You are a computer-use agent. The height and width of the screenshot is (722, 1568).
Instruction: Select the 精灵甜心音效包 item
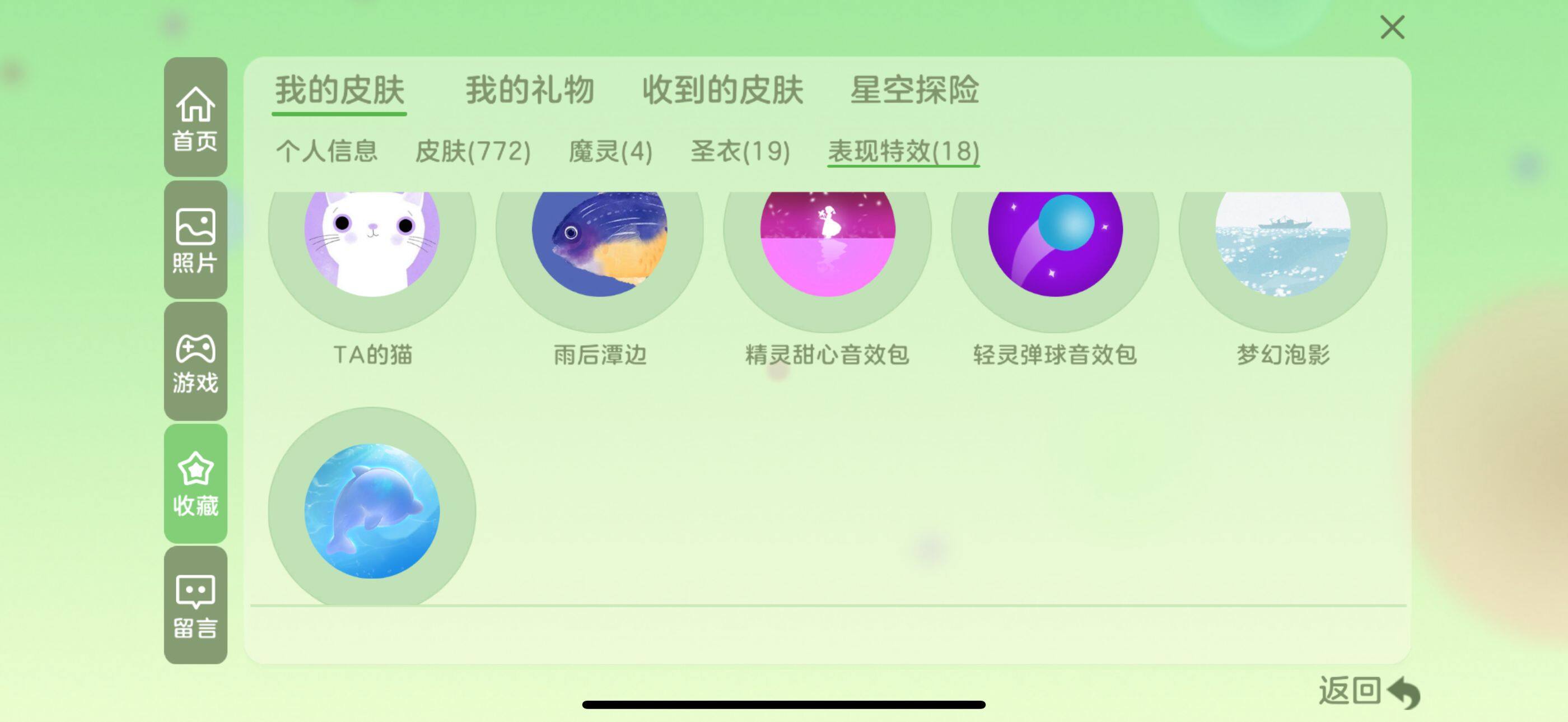(827, 244)
